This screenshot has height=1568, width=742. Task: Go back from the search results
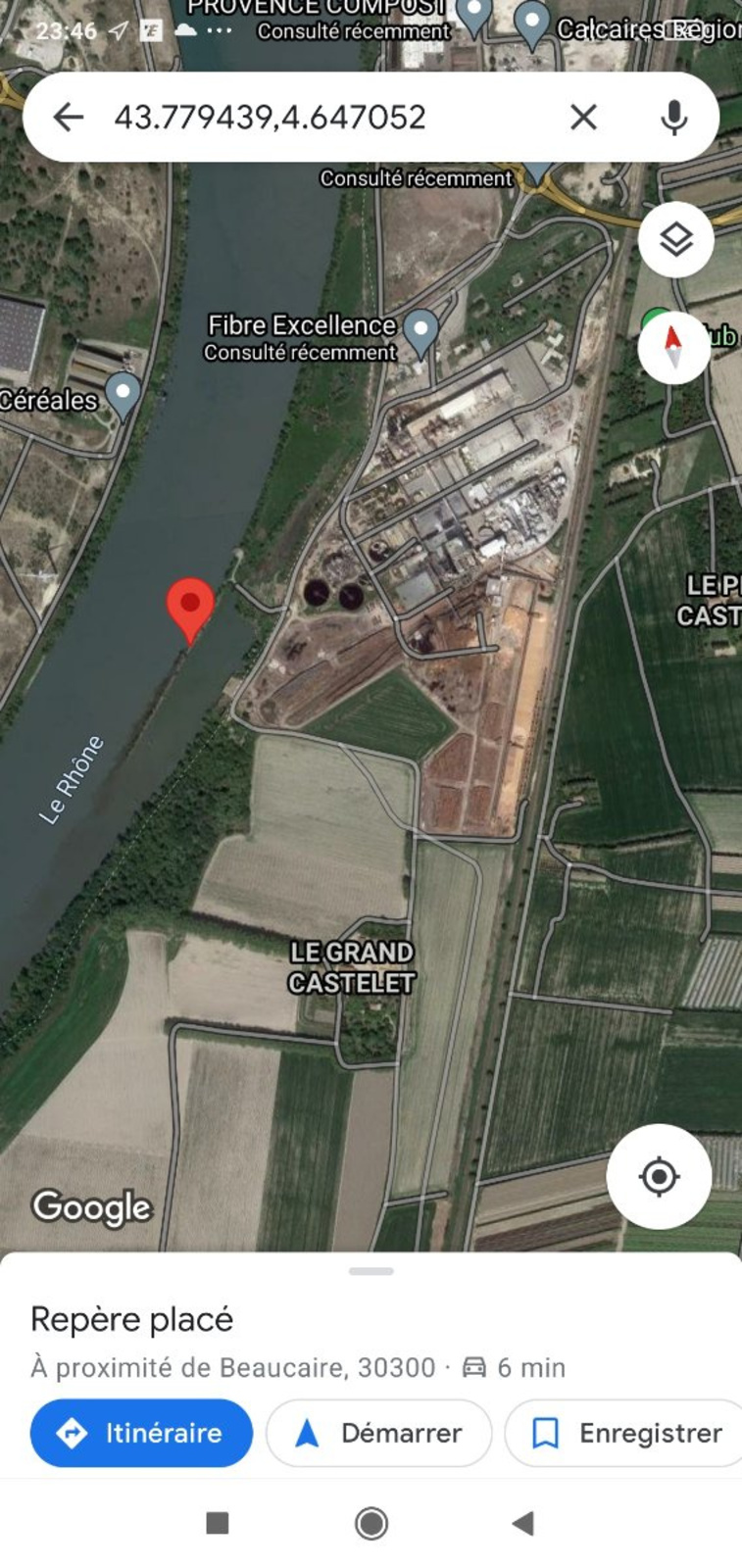pos(68,118)
